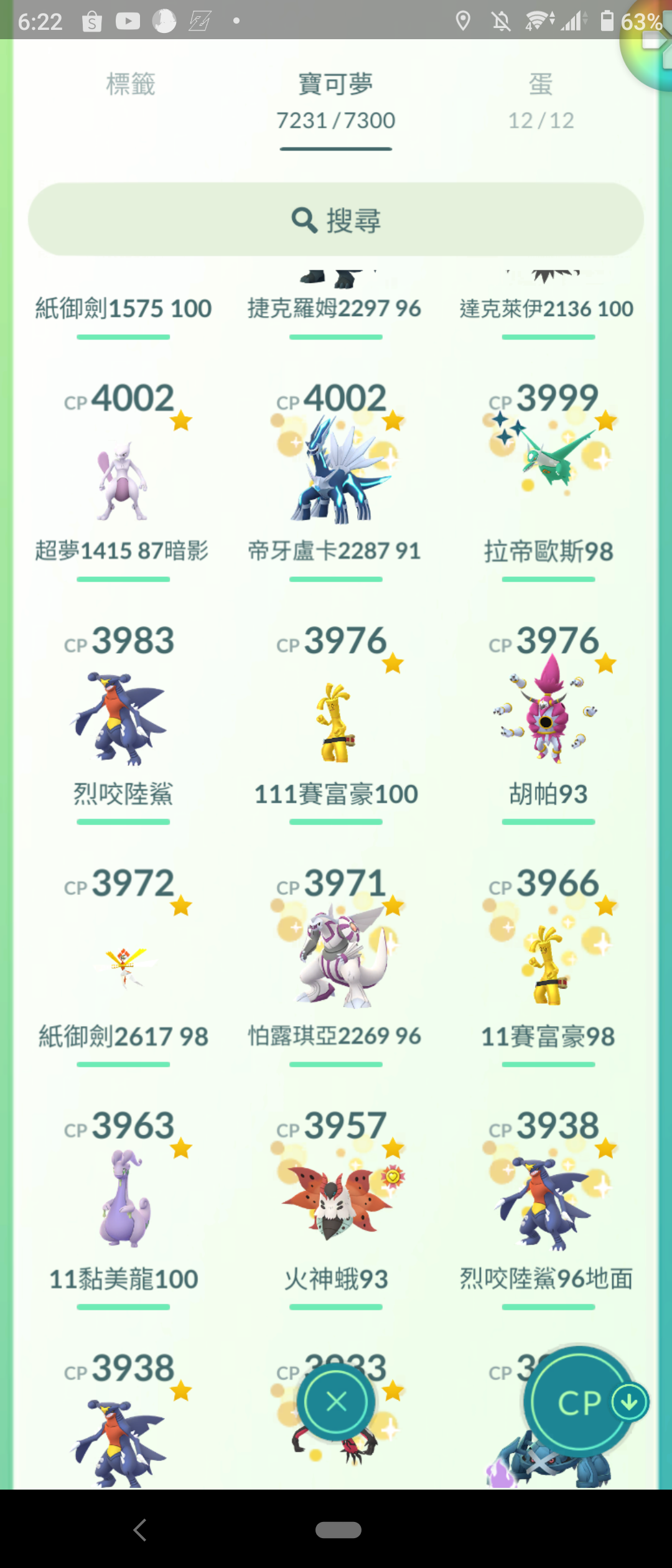Switch to the 標籤 tab

pos(130,85)
